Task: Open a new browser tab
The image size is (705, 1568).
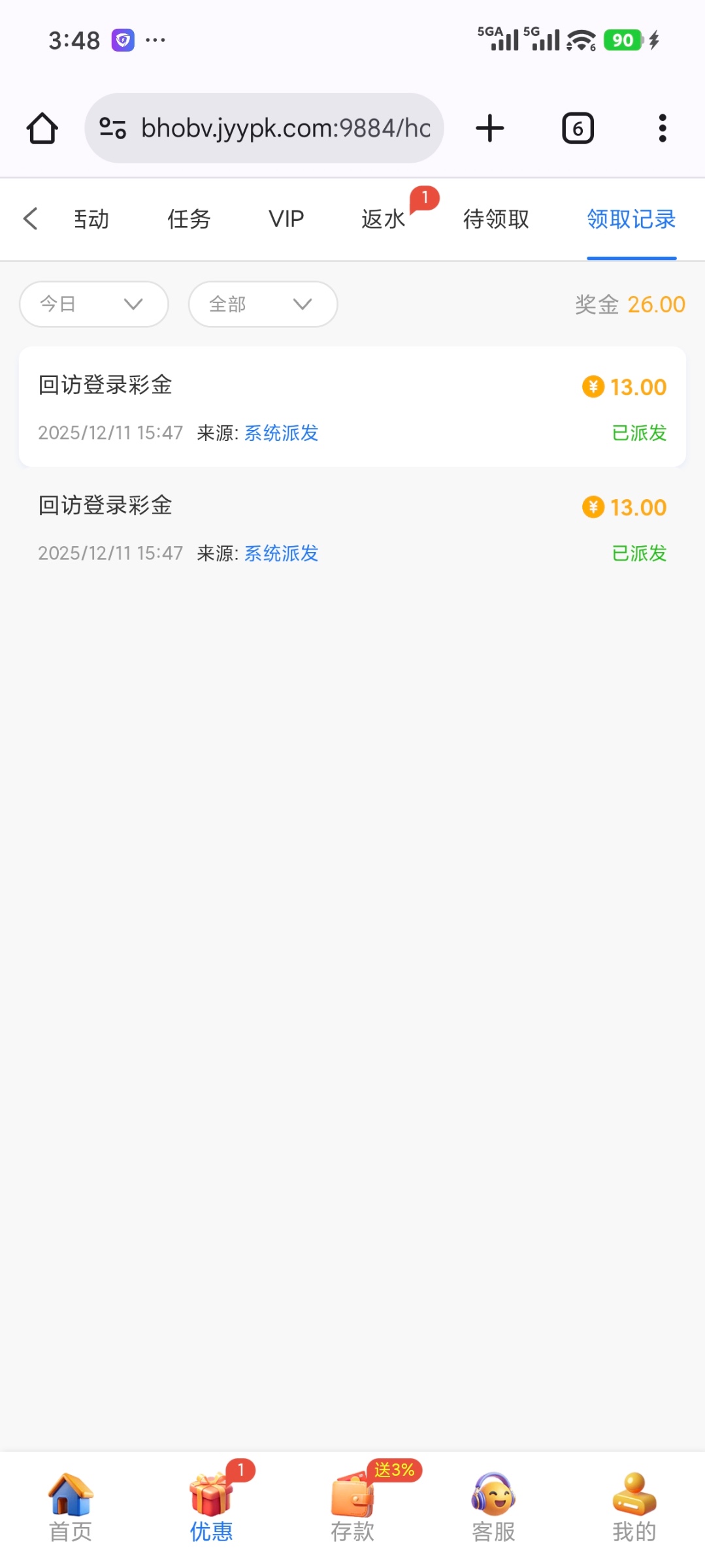Action: (489, 128)
